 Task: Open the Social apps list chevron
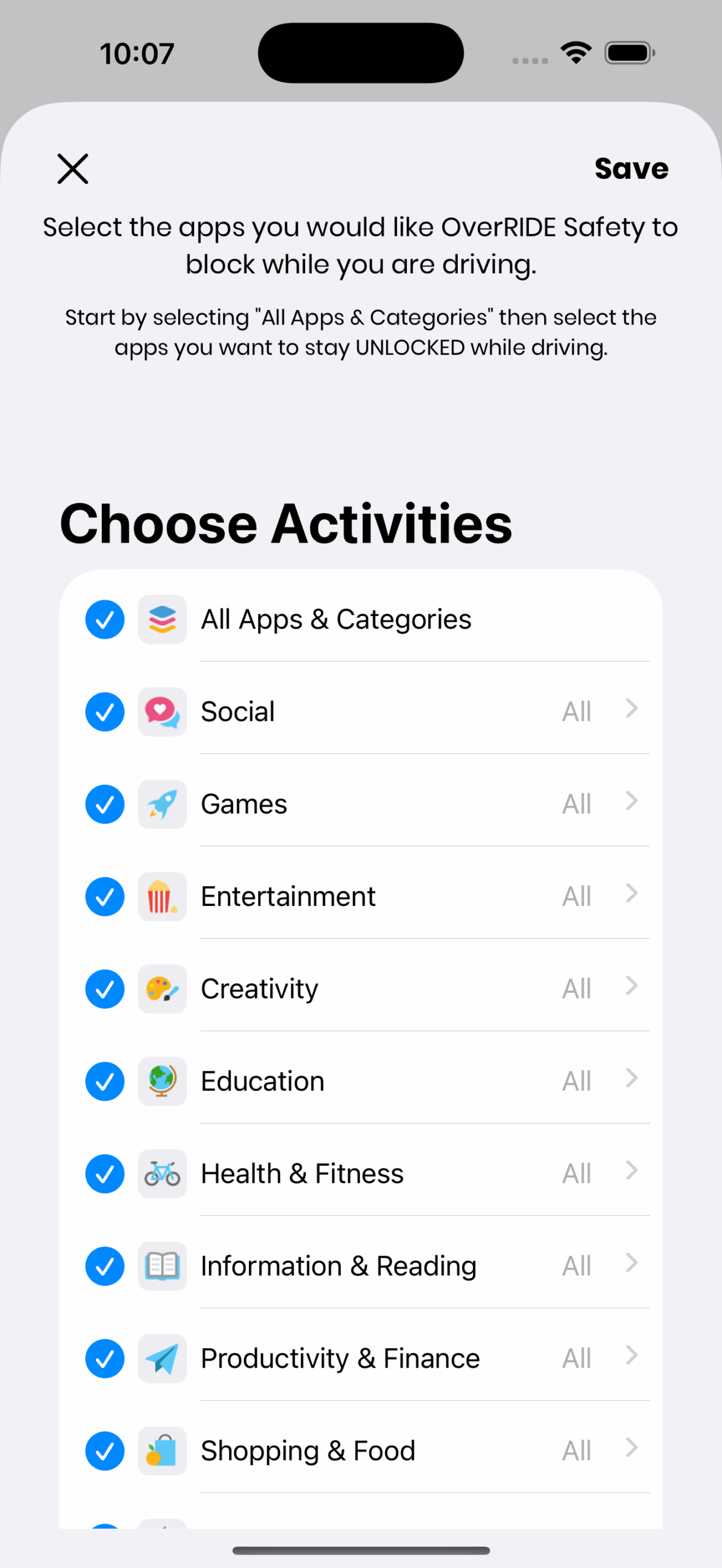631,710
